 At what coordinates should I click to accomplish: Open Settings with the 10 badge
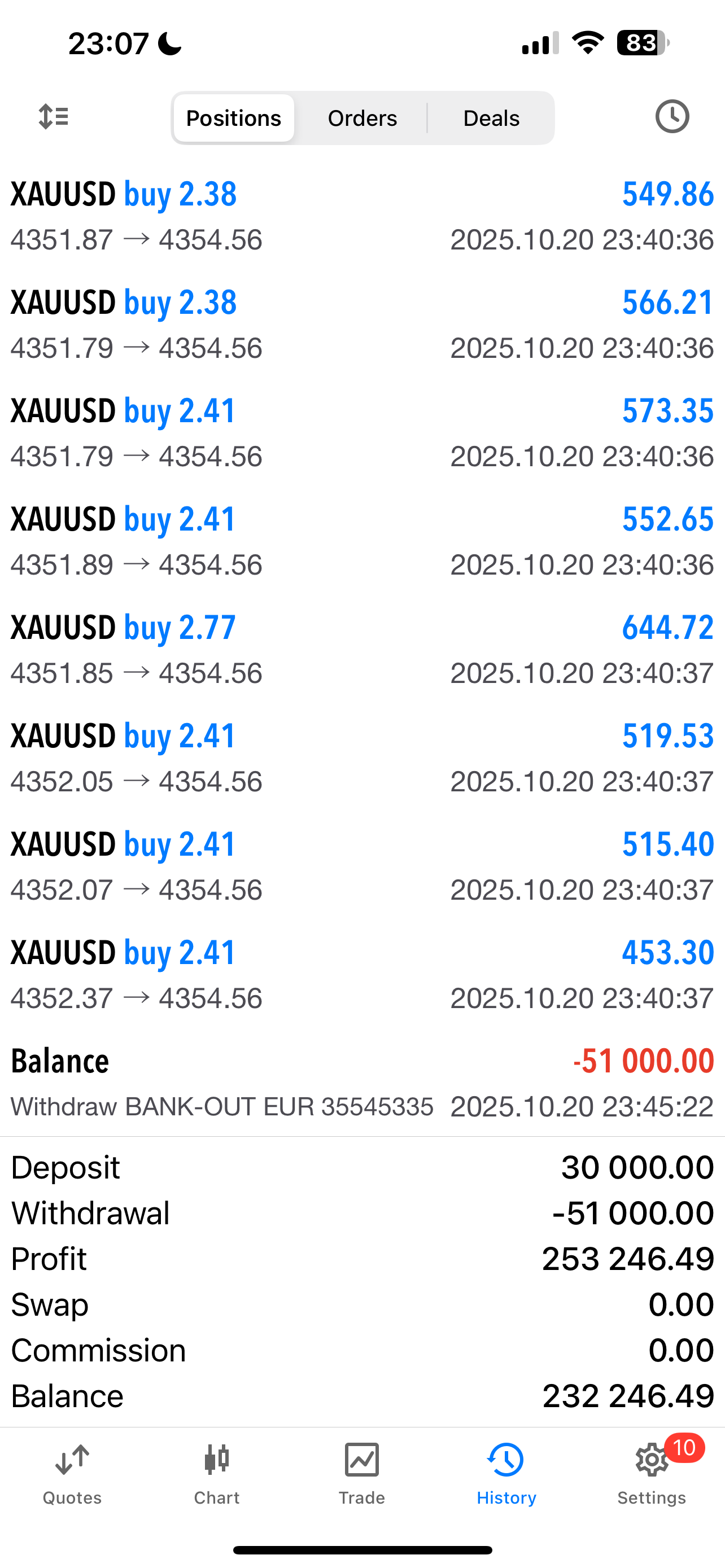click(x=652, y=1473)
